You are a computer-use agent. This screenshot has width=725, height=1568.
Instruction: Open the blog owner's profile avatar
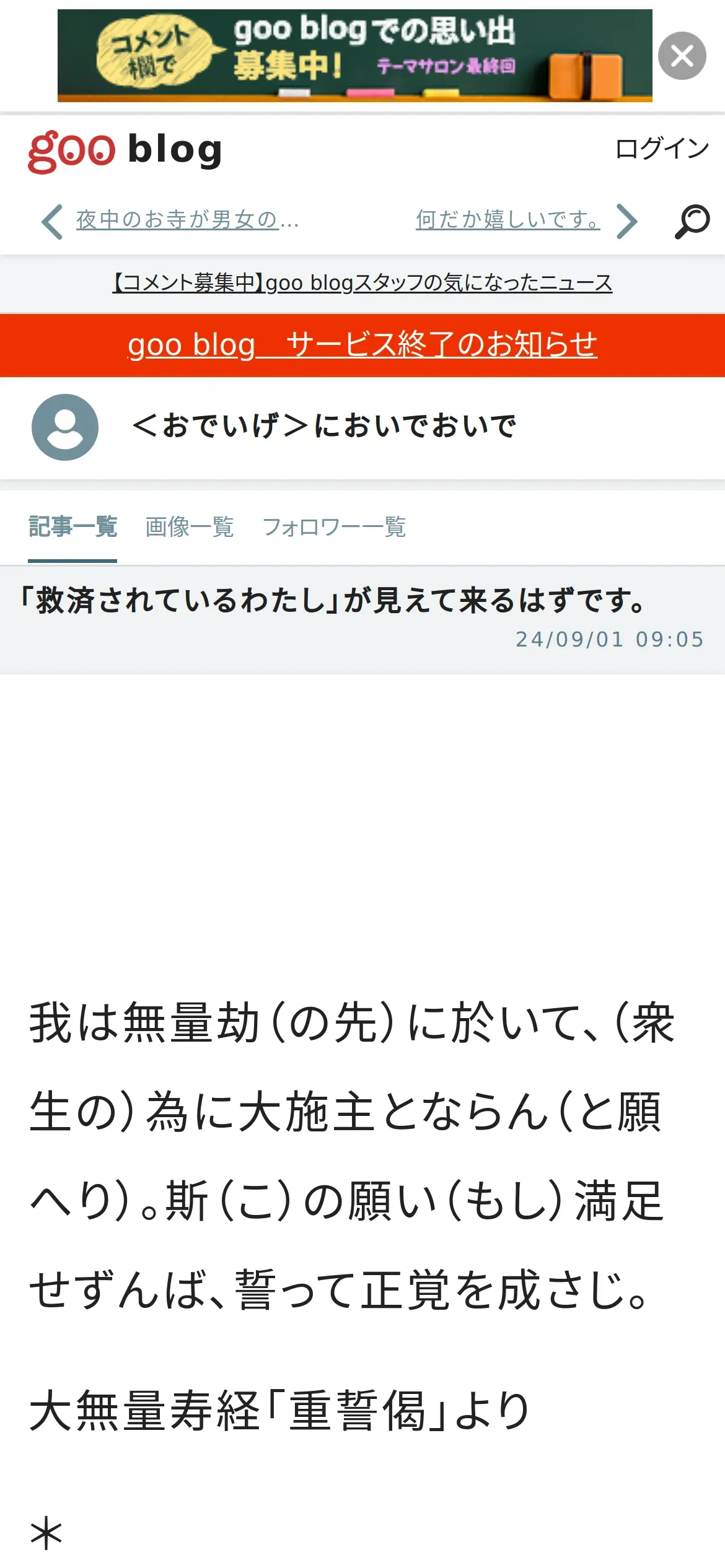(65, 427)
